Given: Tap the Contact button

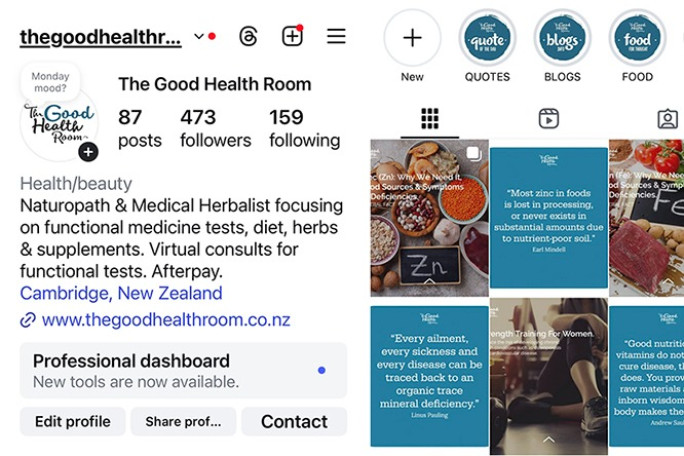Looking at the screenshot, I should [x=294, y=422].
